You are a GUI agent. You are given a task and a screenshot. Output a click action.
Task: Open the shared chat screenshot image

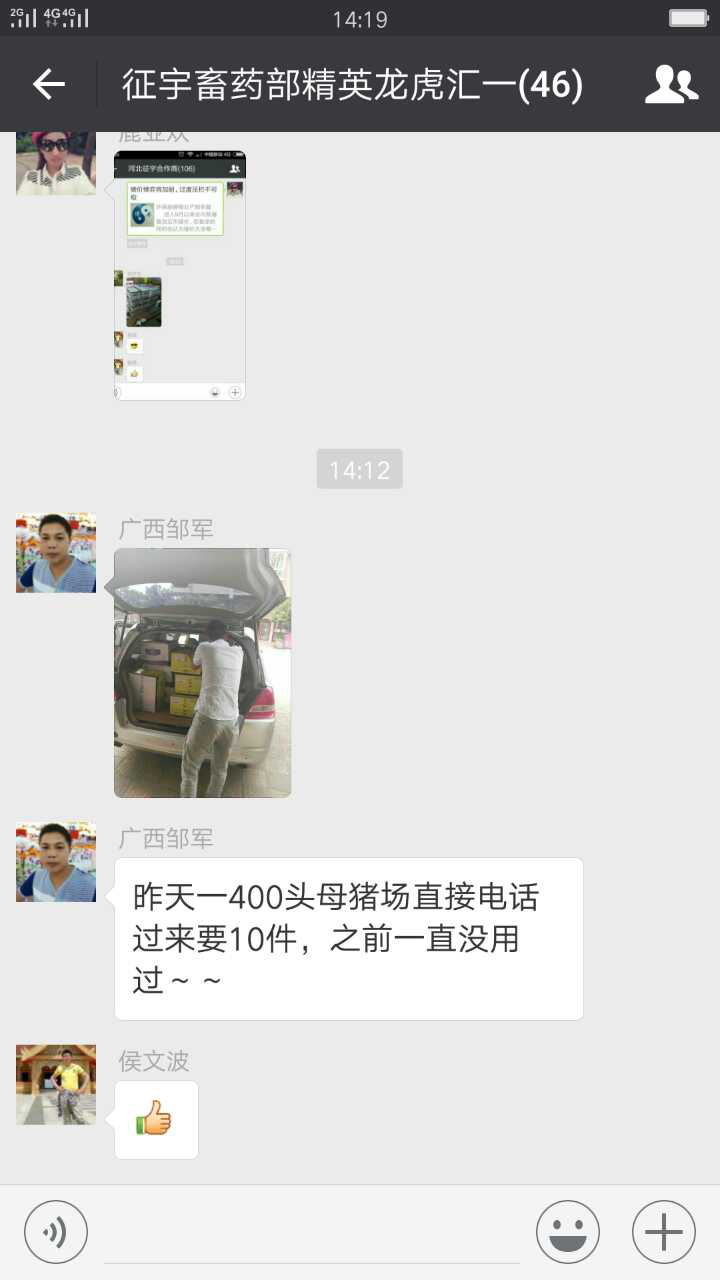tap(180, 276)
